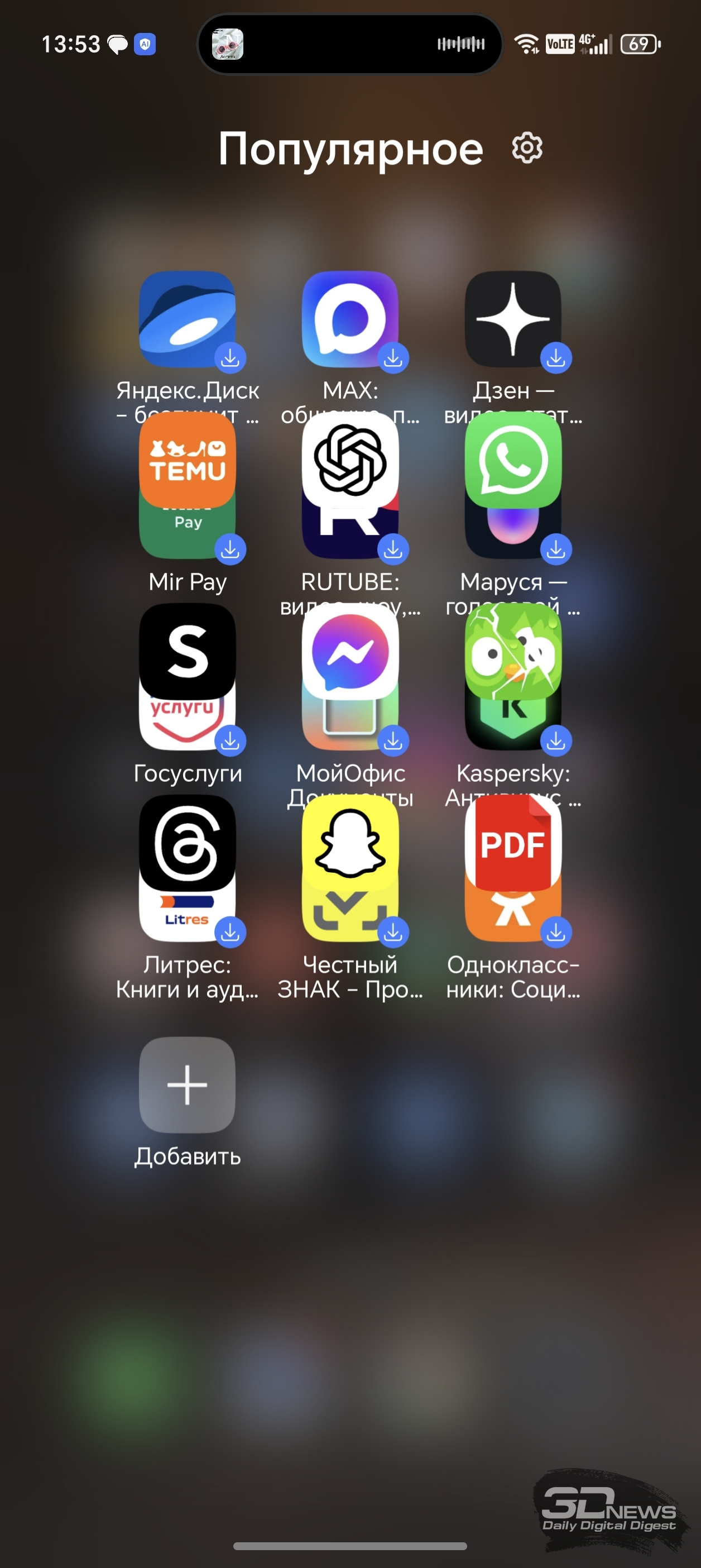Tap the Добавить plus button

coord(188,1084)
